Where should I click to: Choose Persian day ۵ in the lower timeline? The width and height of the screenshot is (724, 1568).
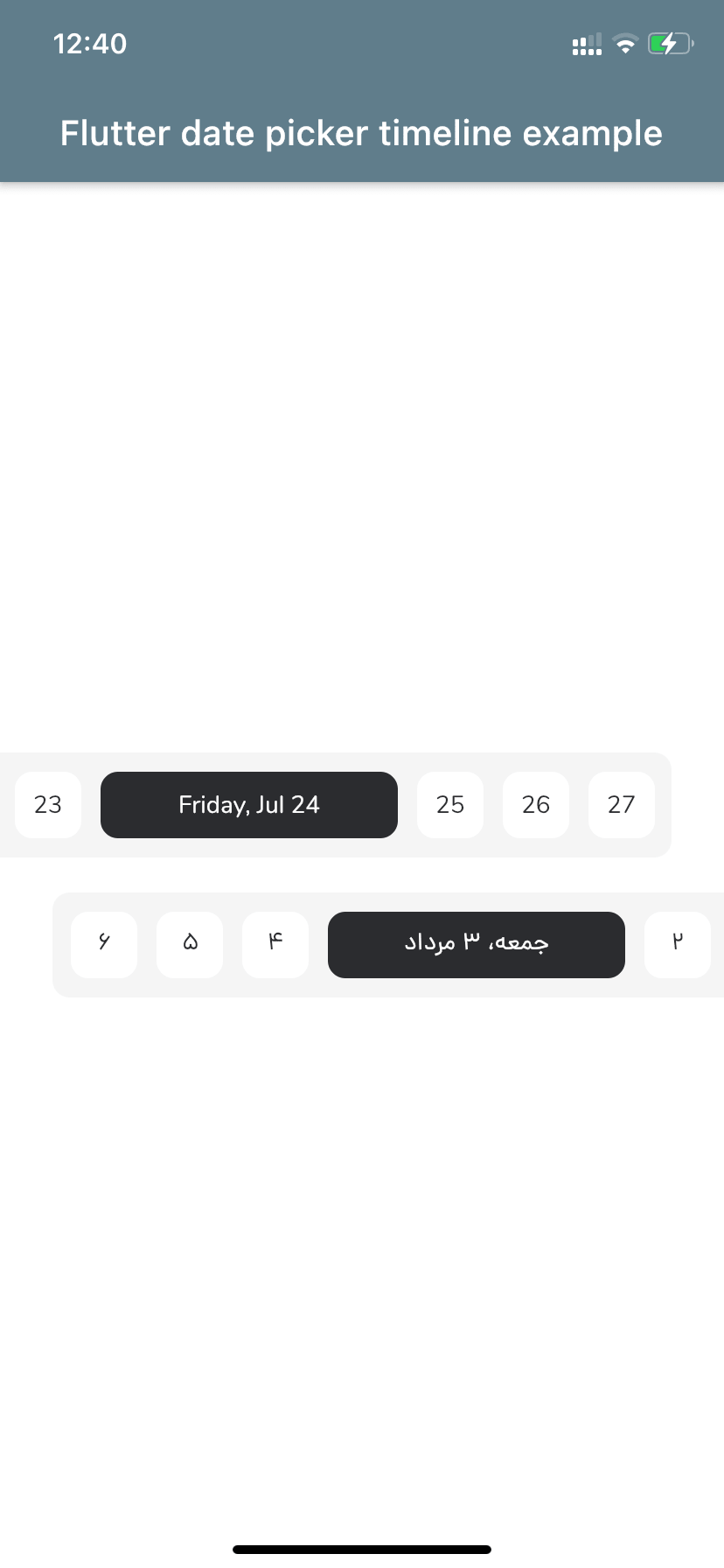(190, 945)
